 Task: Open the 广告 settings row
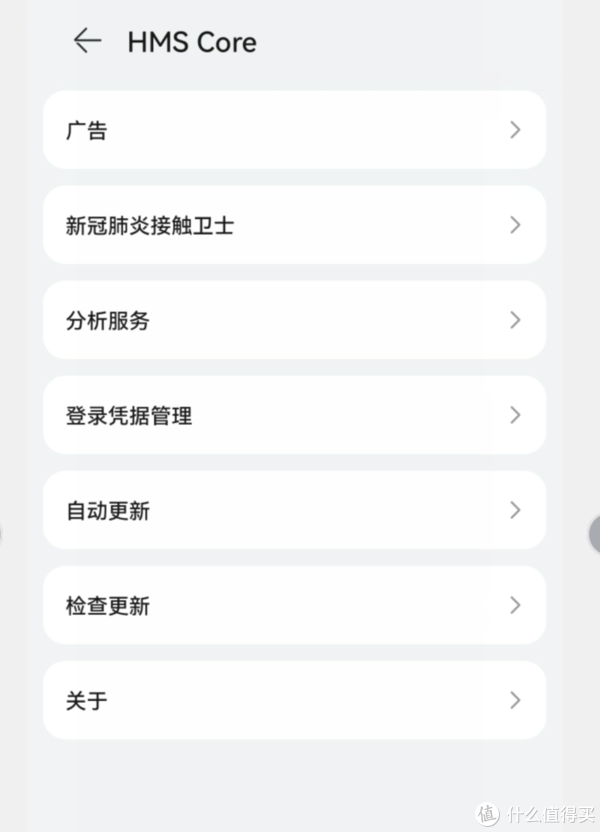tap(294, 130)
